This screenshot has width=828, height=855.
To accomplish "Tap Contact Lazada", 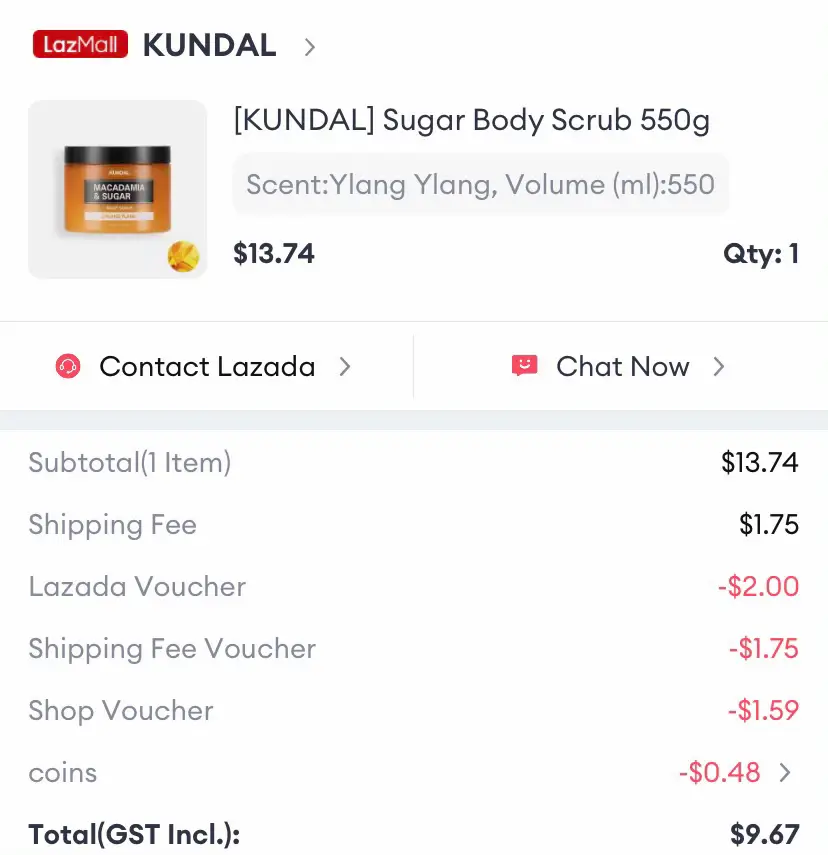I will point(206,367).
